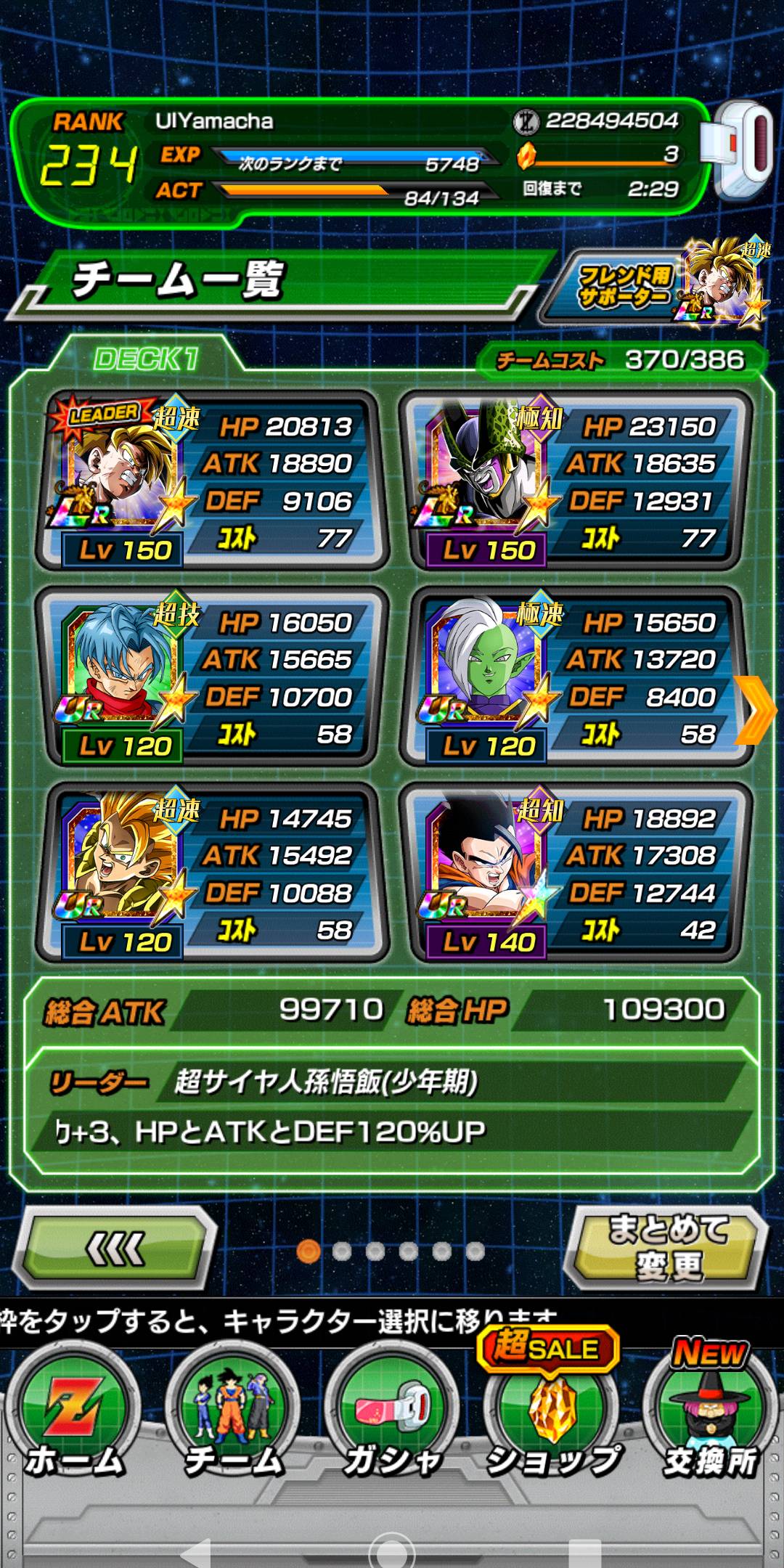Open the leader card with HP 20813

(x=212, y=481)
